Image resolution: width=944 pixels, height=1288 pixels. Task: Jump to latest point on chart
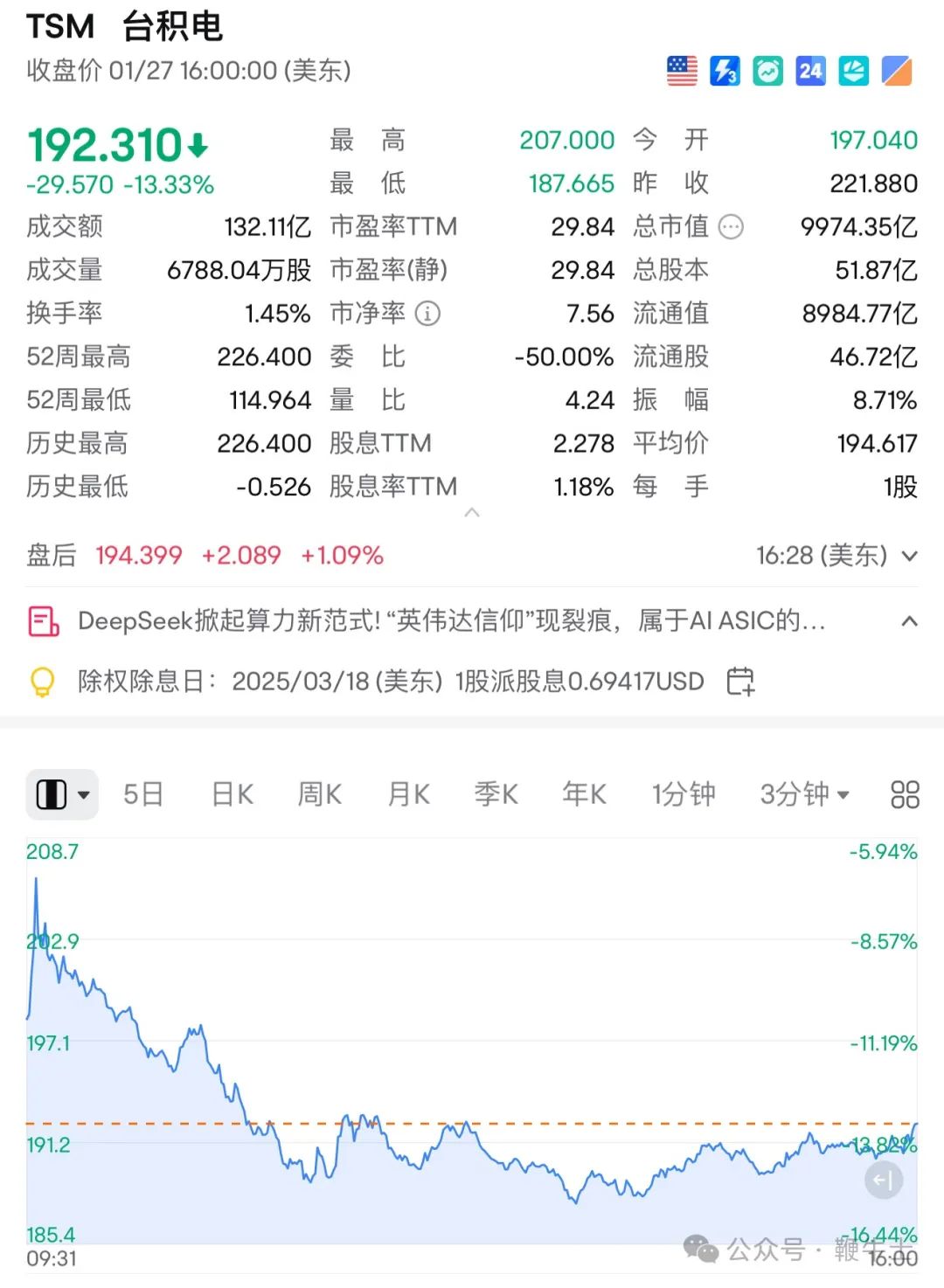click(x=883, y=1181)
